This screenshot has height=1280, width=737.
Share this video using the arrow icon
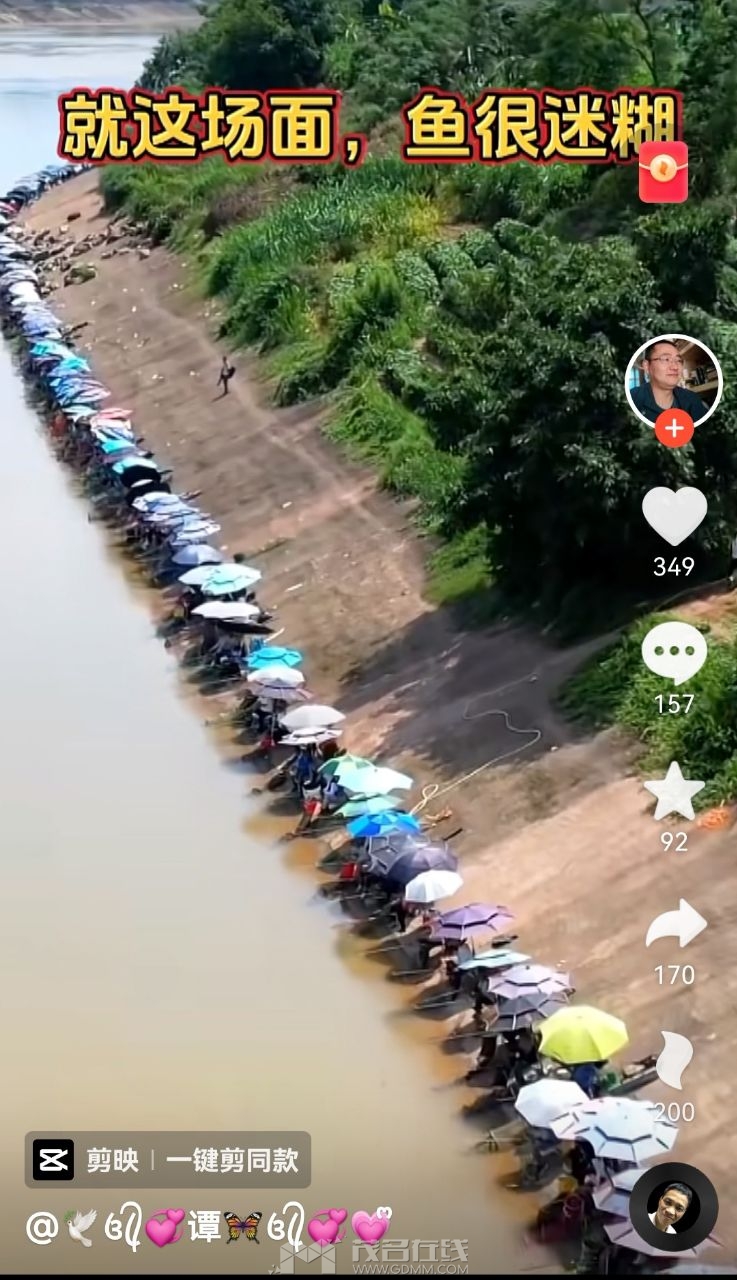click(675, 924)
